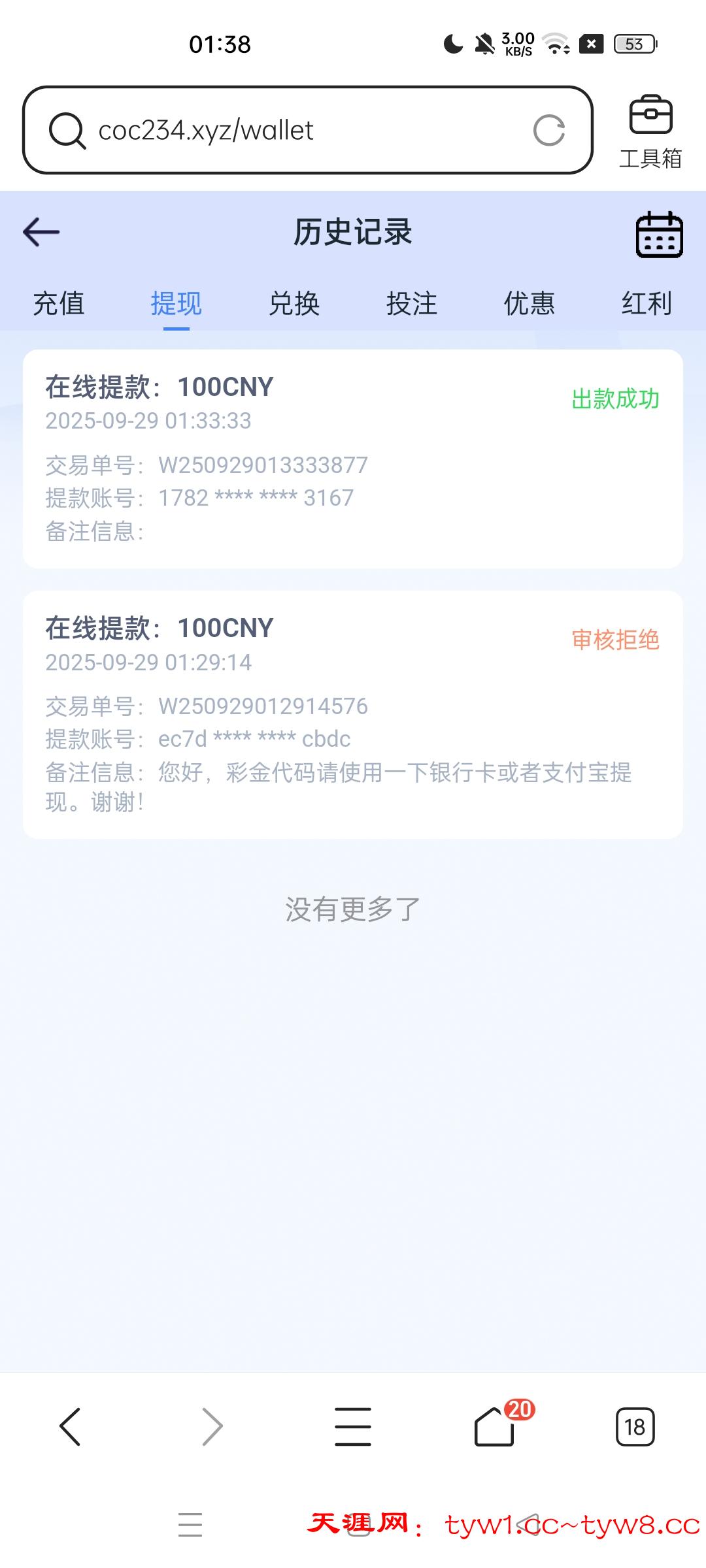
Task: Open the 红利 tab
Action: point(647,304)
